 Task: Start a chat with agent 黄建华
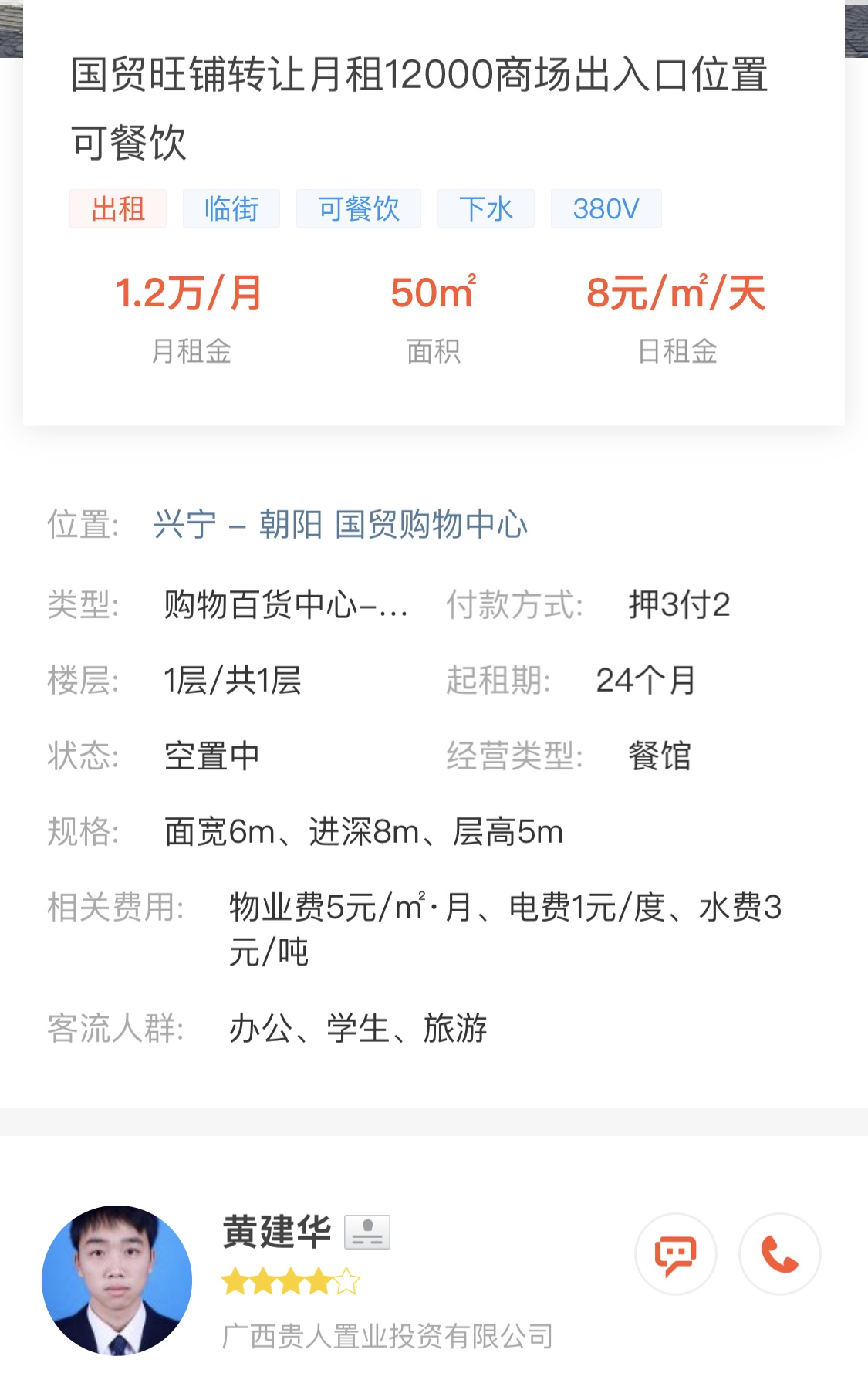click(675, 1253)
